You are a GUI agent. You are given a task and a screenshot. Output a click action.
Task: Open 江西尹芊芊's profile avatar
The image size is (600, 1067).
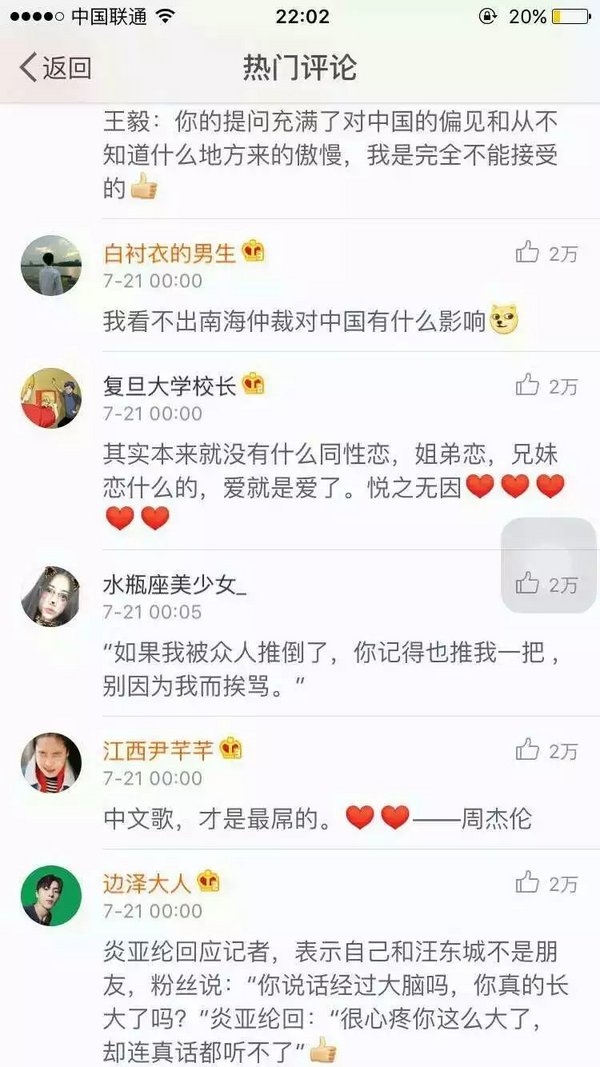point(51,762)
